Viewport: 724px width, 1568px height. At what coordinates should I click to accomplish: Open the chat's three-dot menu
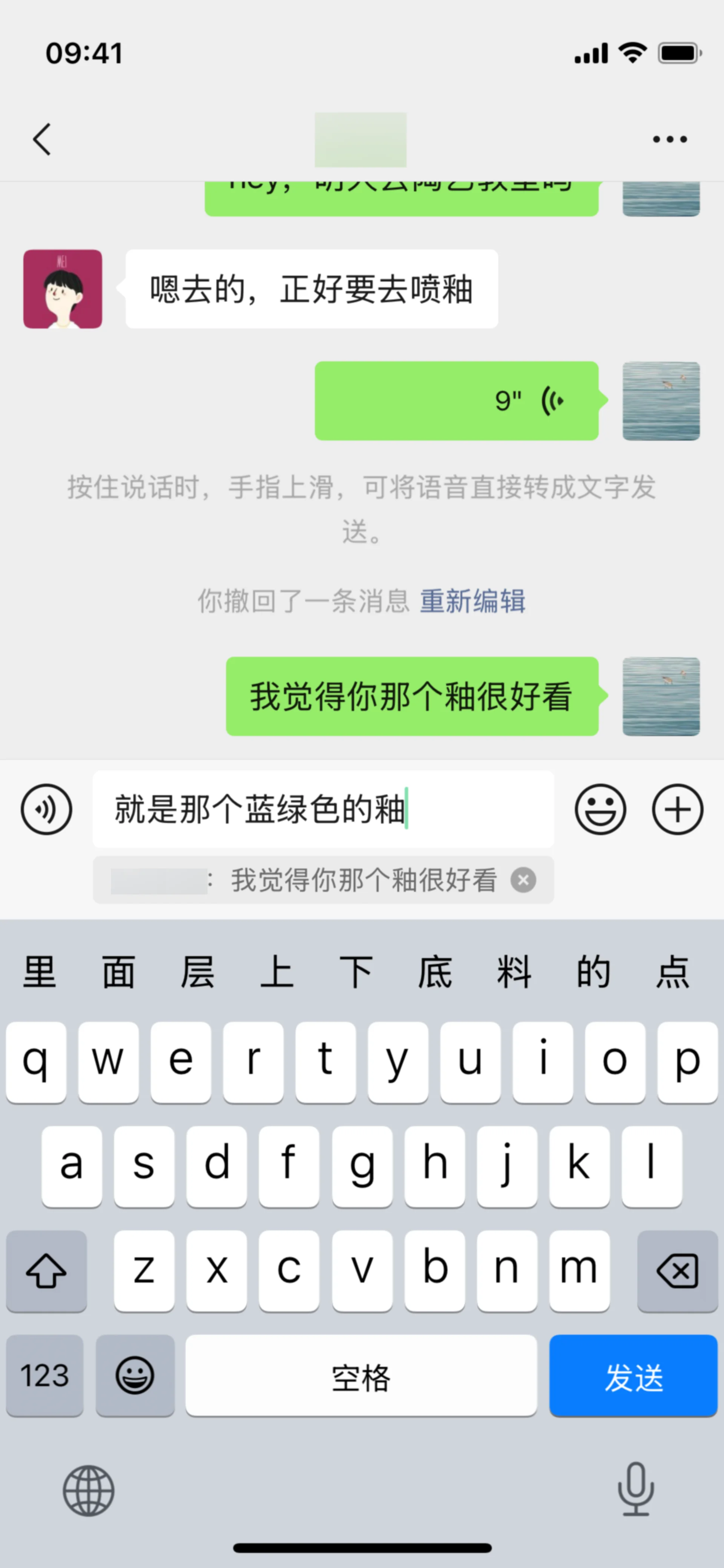[669, 140]
